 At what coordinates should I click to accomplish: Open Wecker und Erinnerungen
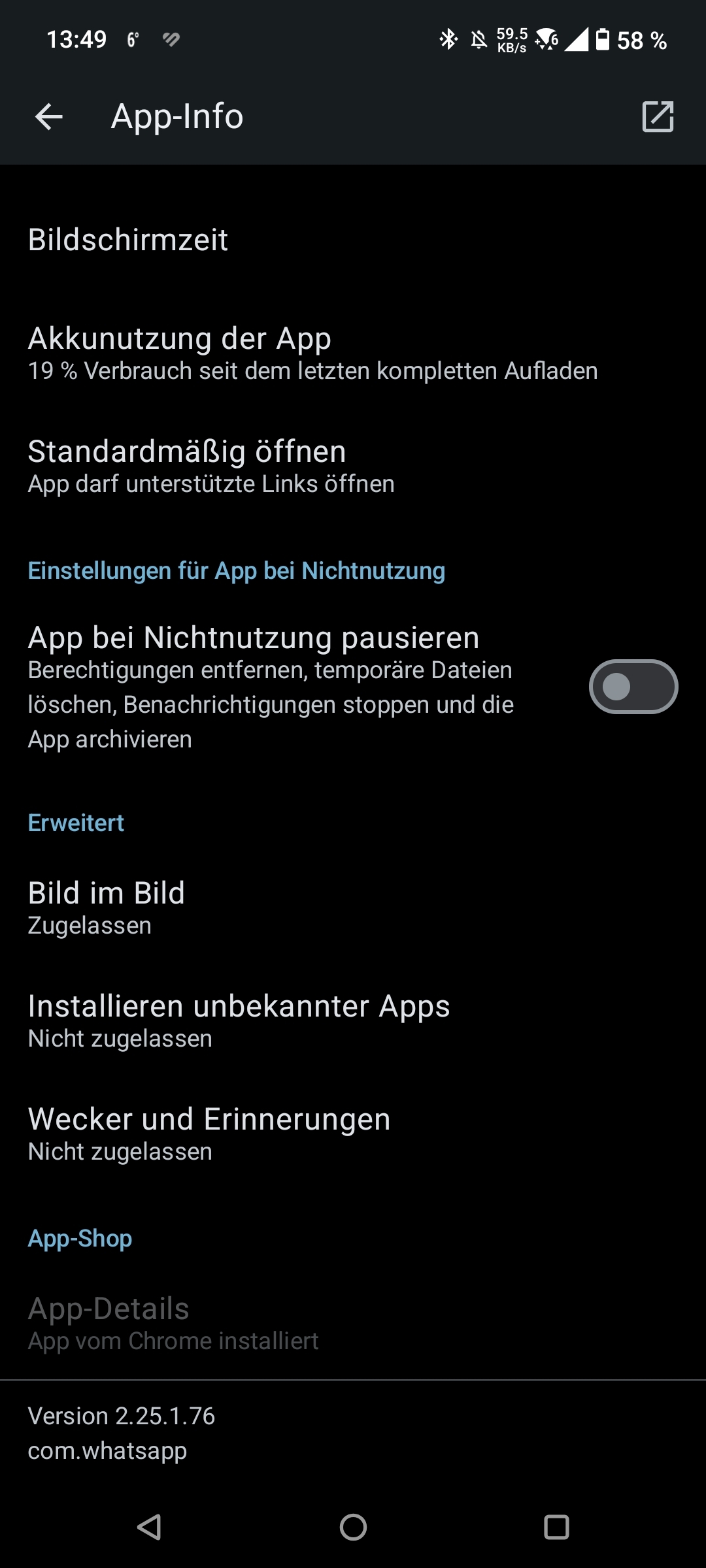click(353, 1134)
